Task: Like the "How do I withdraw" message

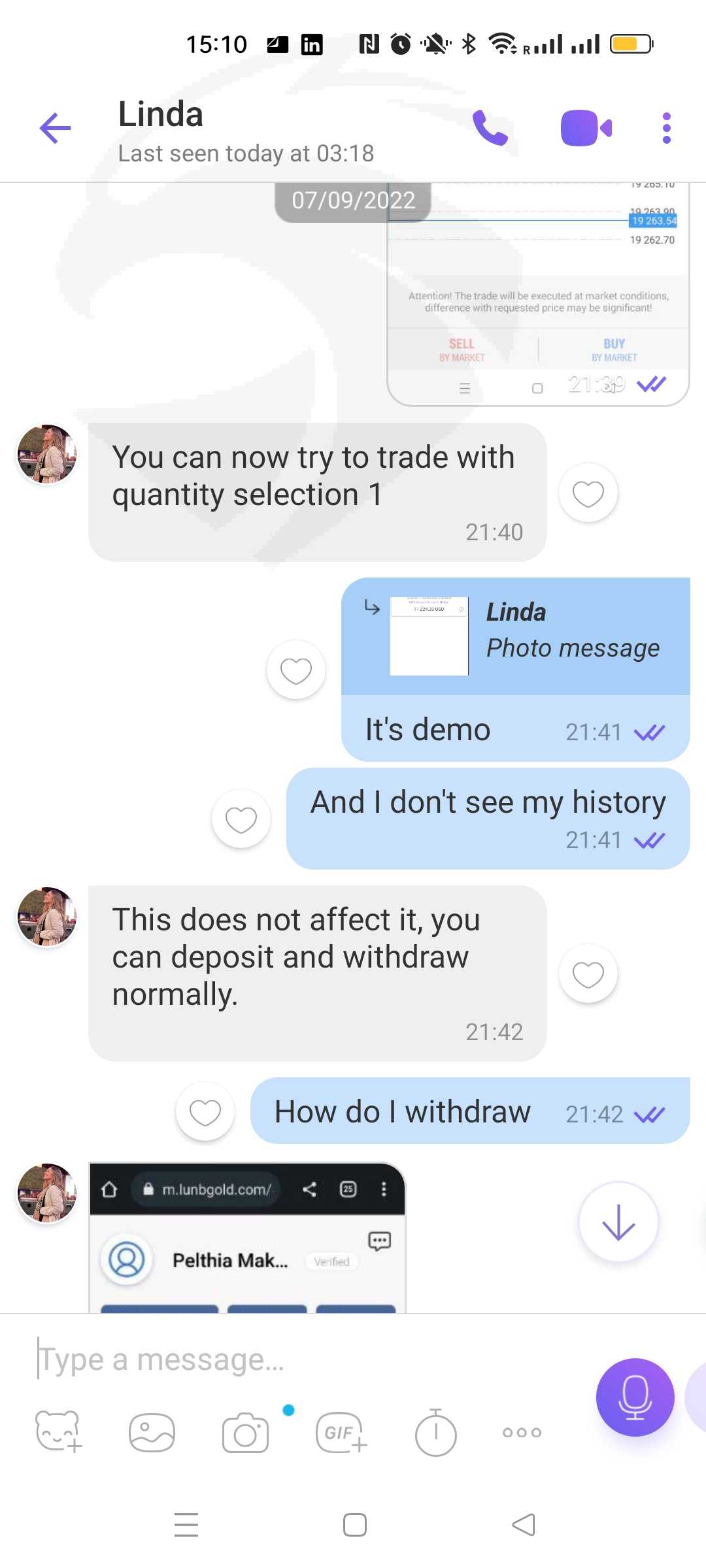Action: pos(205,1111)
